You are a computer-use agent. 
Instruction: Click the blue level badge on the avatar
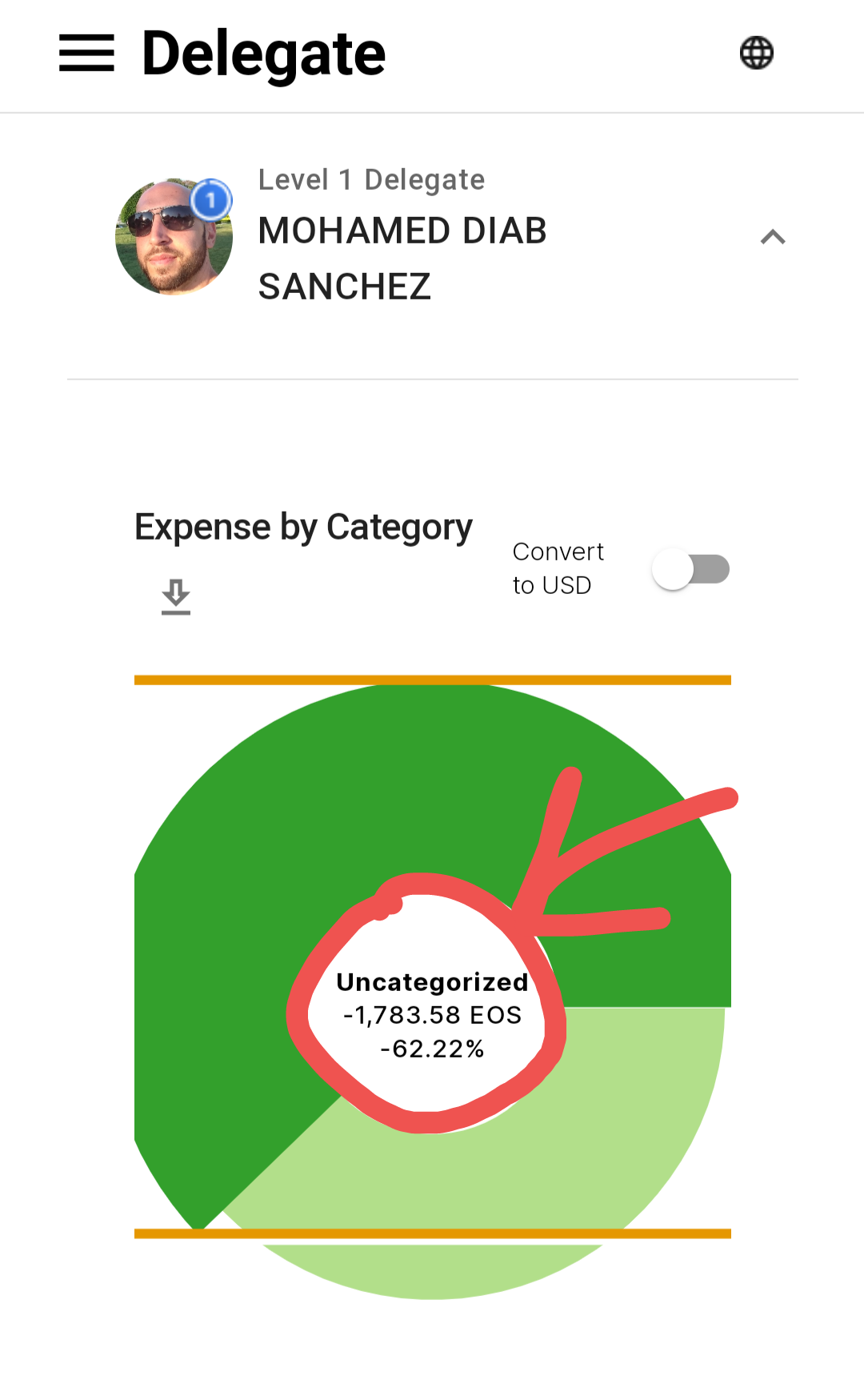coord(210,201)
